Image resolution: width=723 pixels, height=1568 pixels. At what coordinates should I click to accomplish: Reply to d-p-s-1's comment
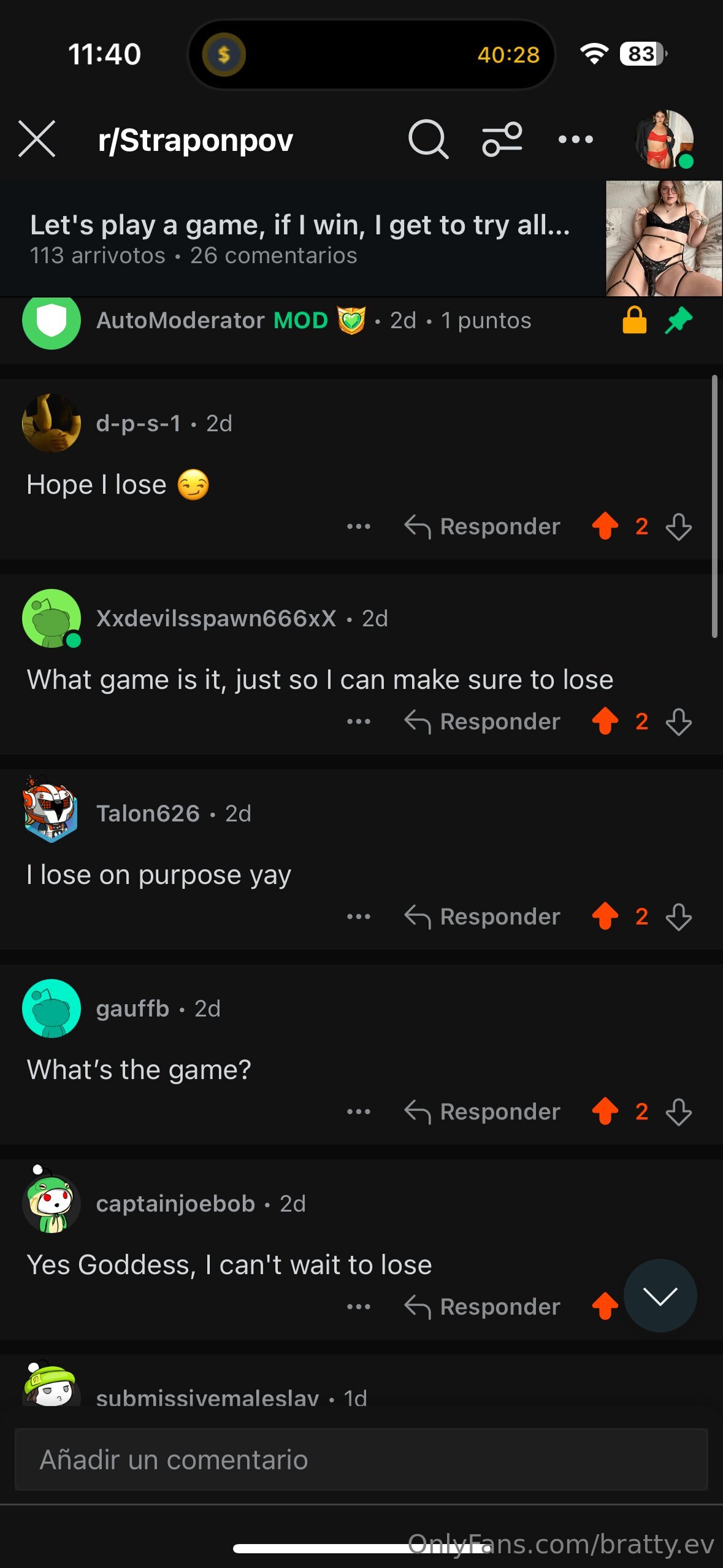pyautogui.click(x=483, y=526)
